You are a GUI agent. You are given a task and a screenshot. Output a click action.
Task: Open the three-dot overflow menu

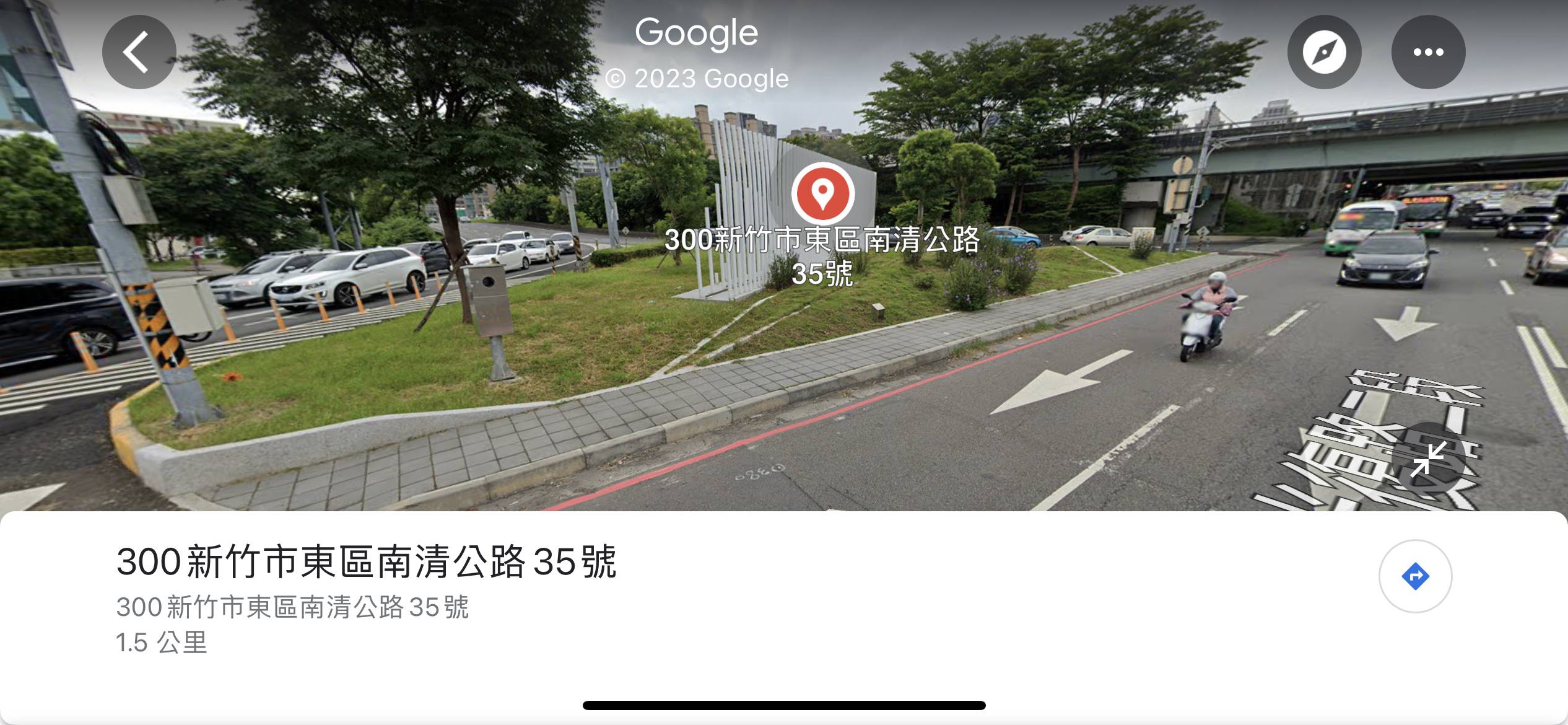[1428, 52]
